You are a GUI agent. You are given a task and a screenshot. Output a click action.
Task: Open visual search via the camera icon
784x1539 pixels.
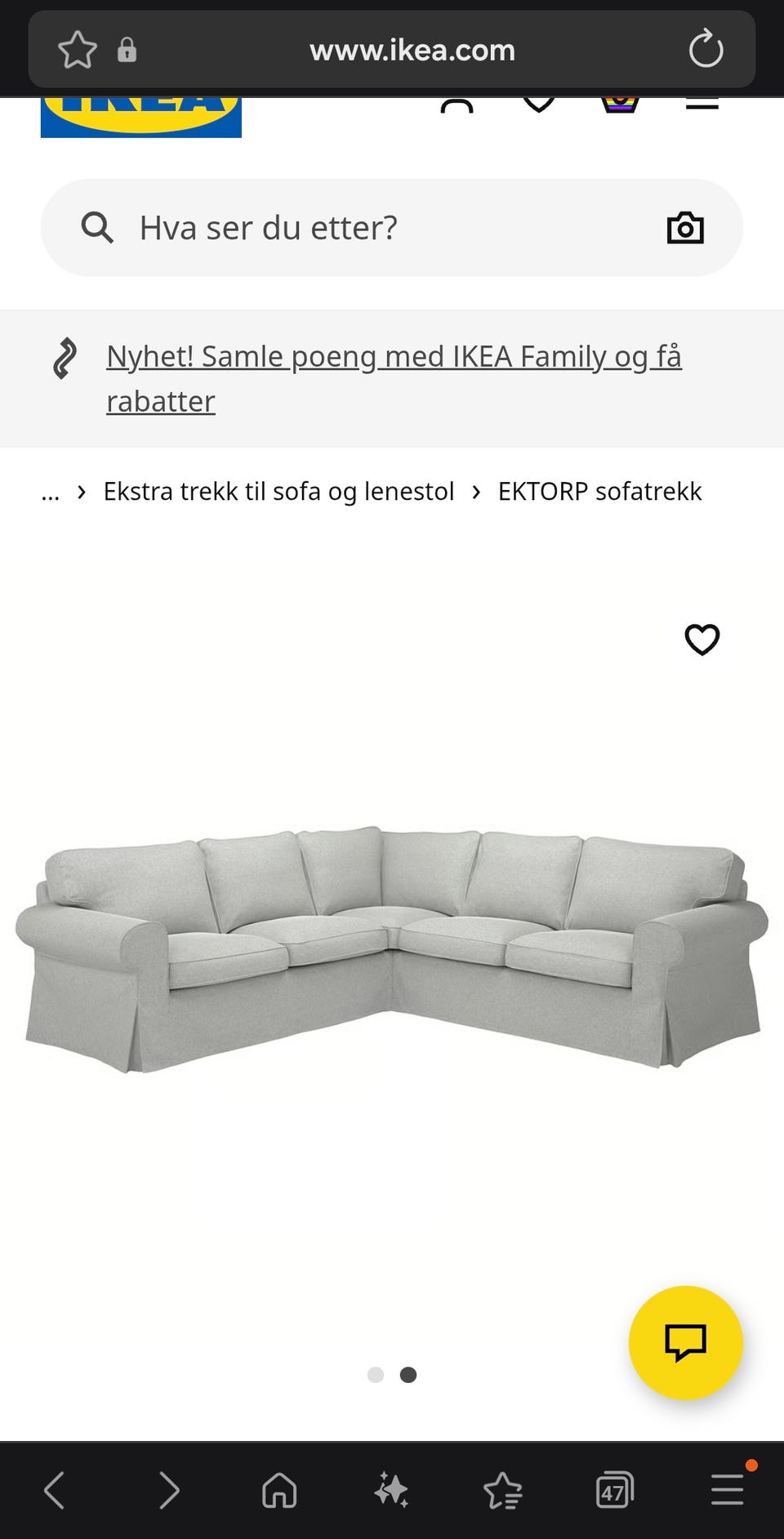tap(685, 227)
